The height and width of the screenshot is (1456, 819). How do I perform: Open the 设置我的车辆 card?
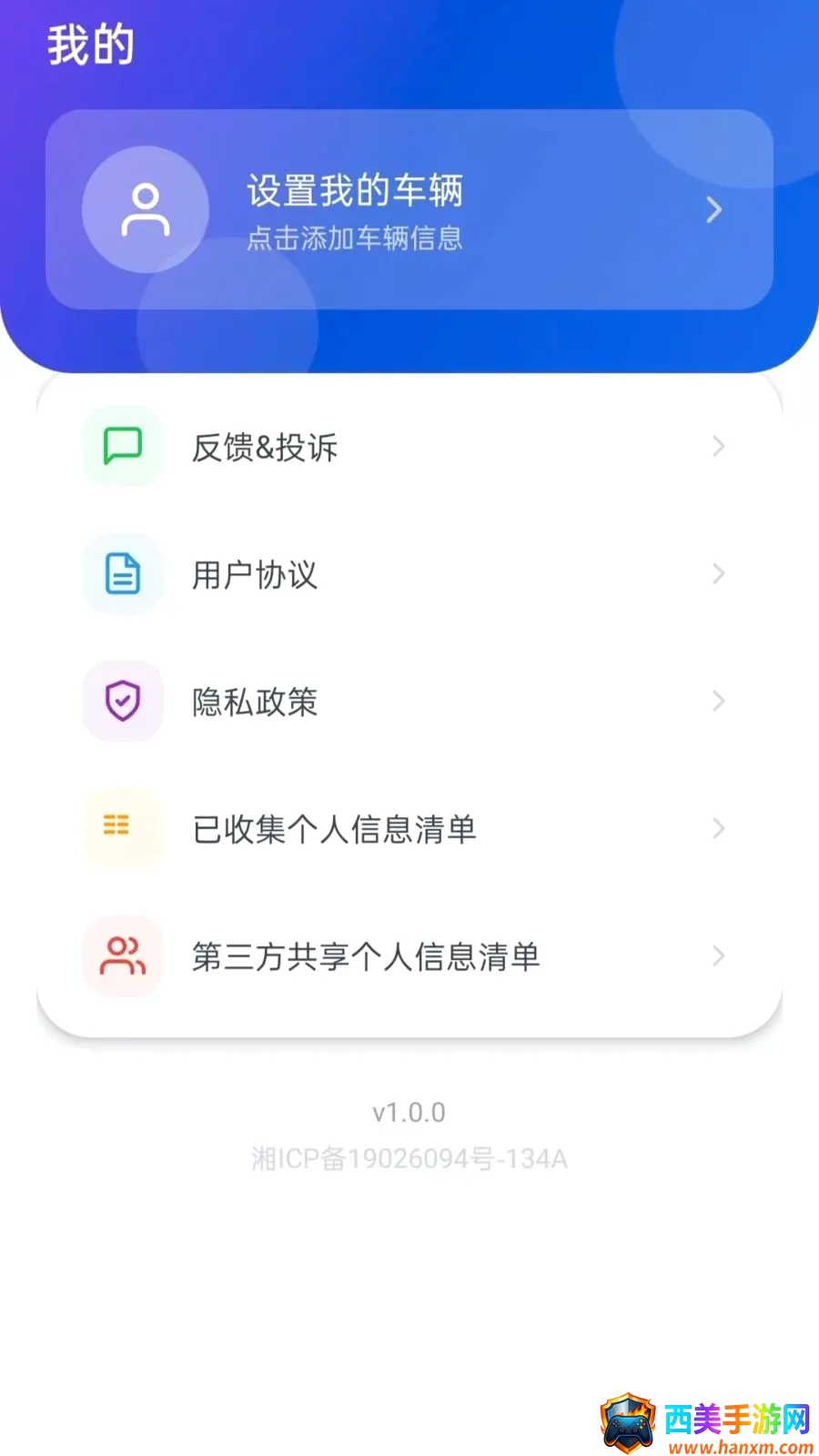tap(409, 209)
